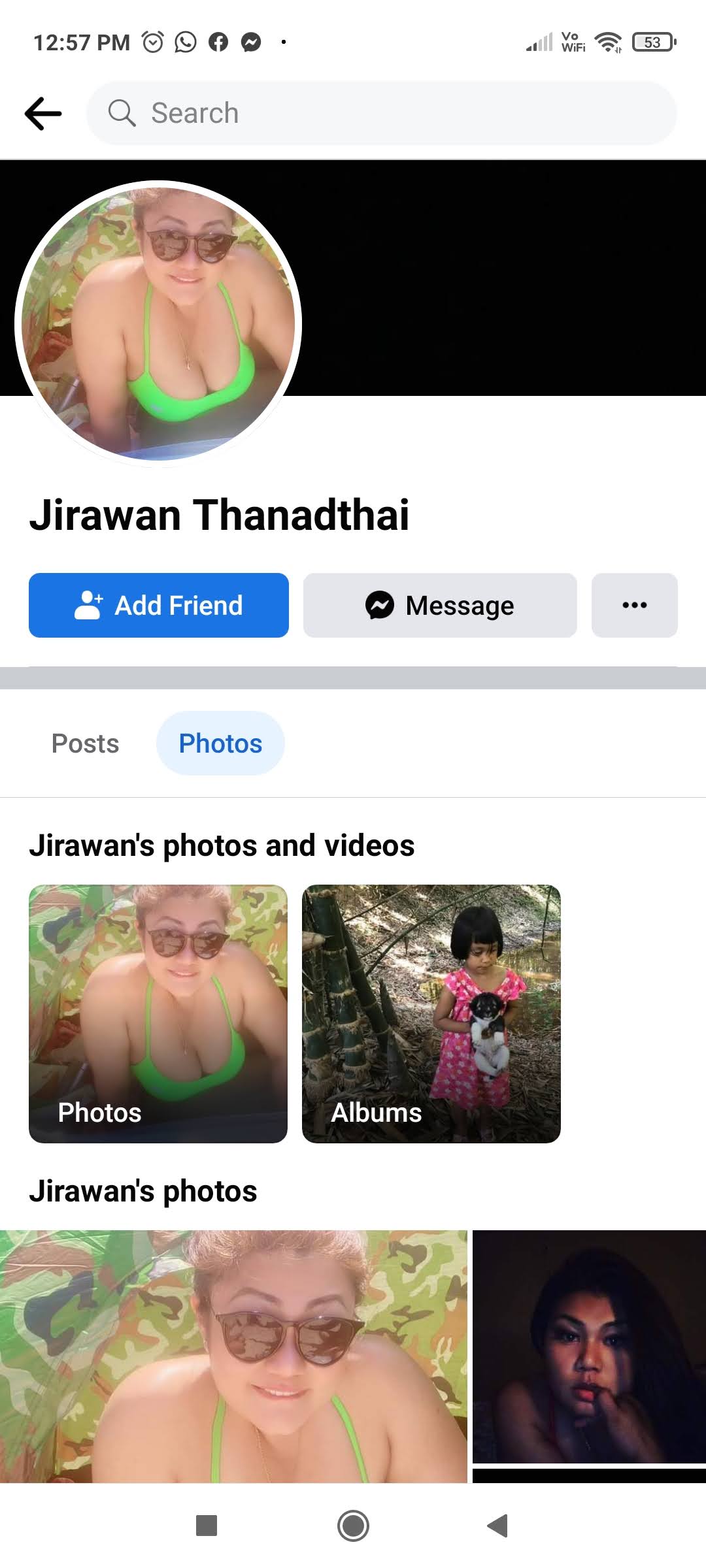This screenshot has width=706, height=1568.
Task: Open the round profile picture
Action: coord(158,324)
